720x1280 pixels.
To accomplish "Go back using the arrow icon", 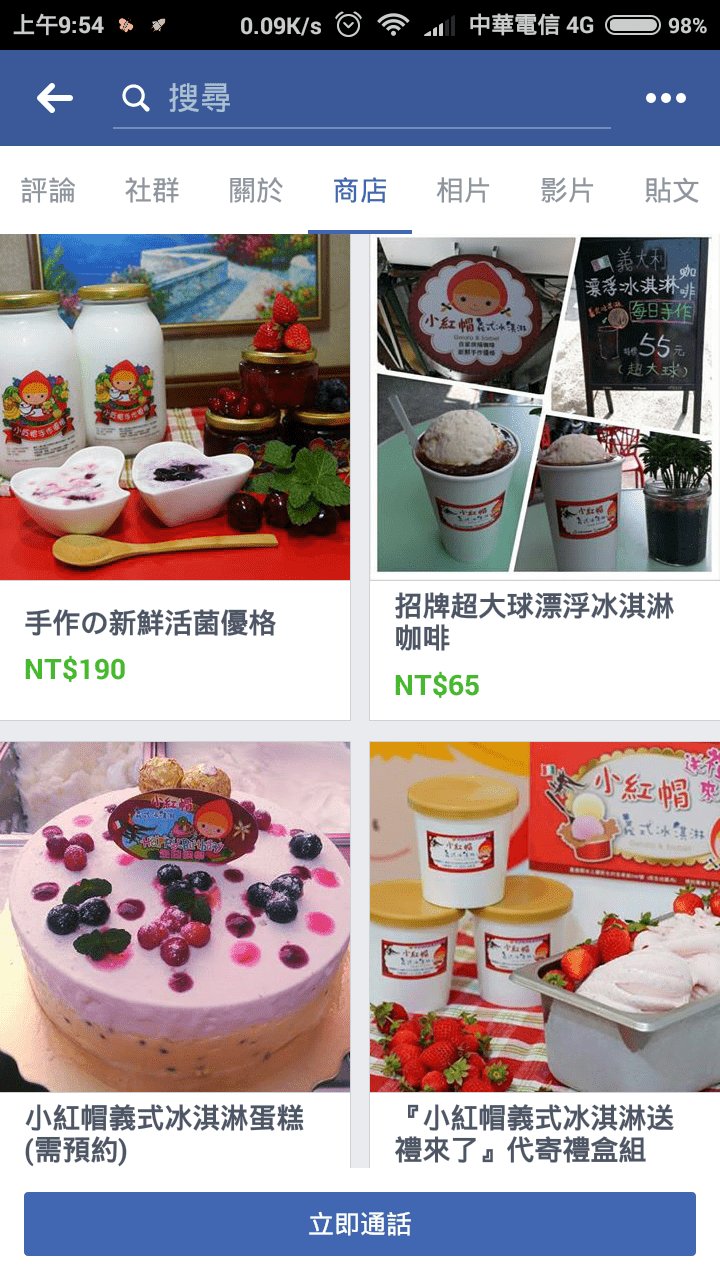I will 55,98.
